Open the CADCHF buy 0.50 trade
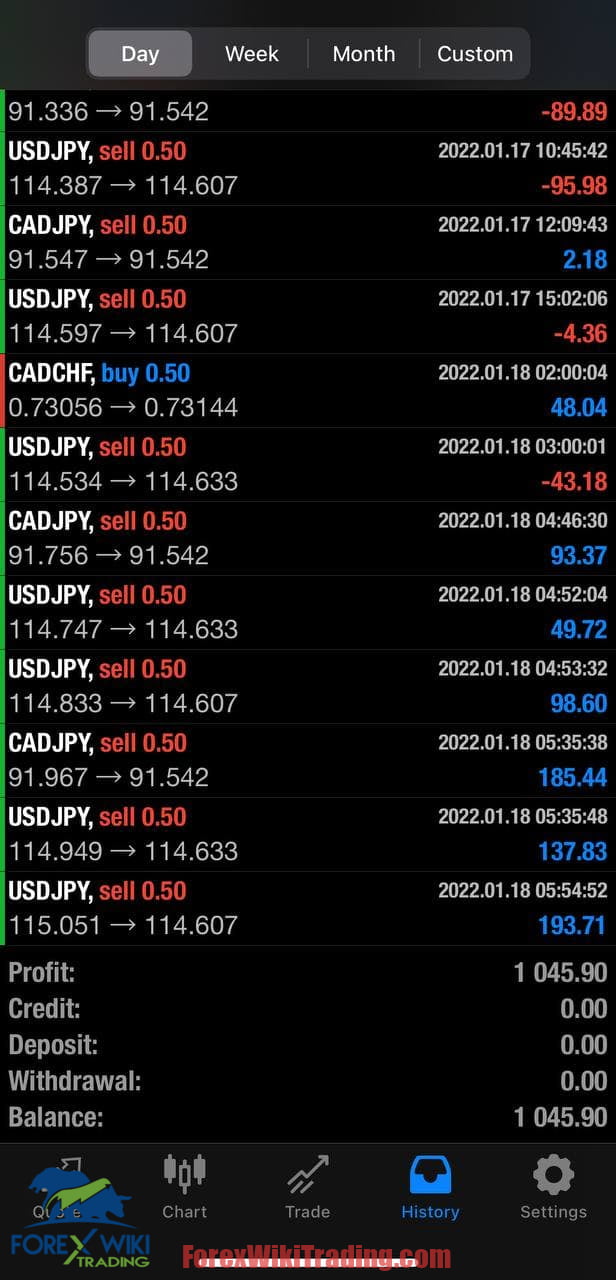616x1280 pixels. tap(308, 391)
